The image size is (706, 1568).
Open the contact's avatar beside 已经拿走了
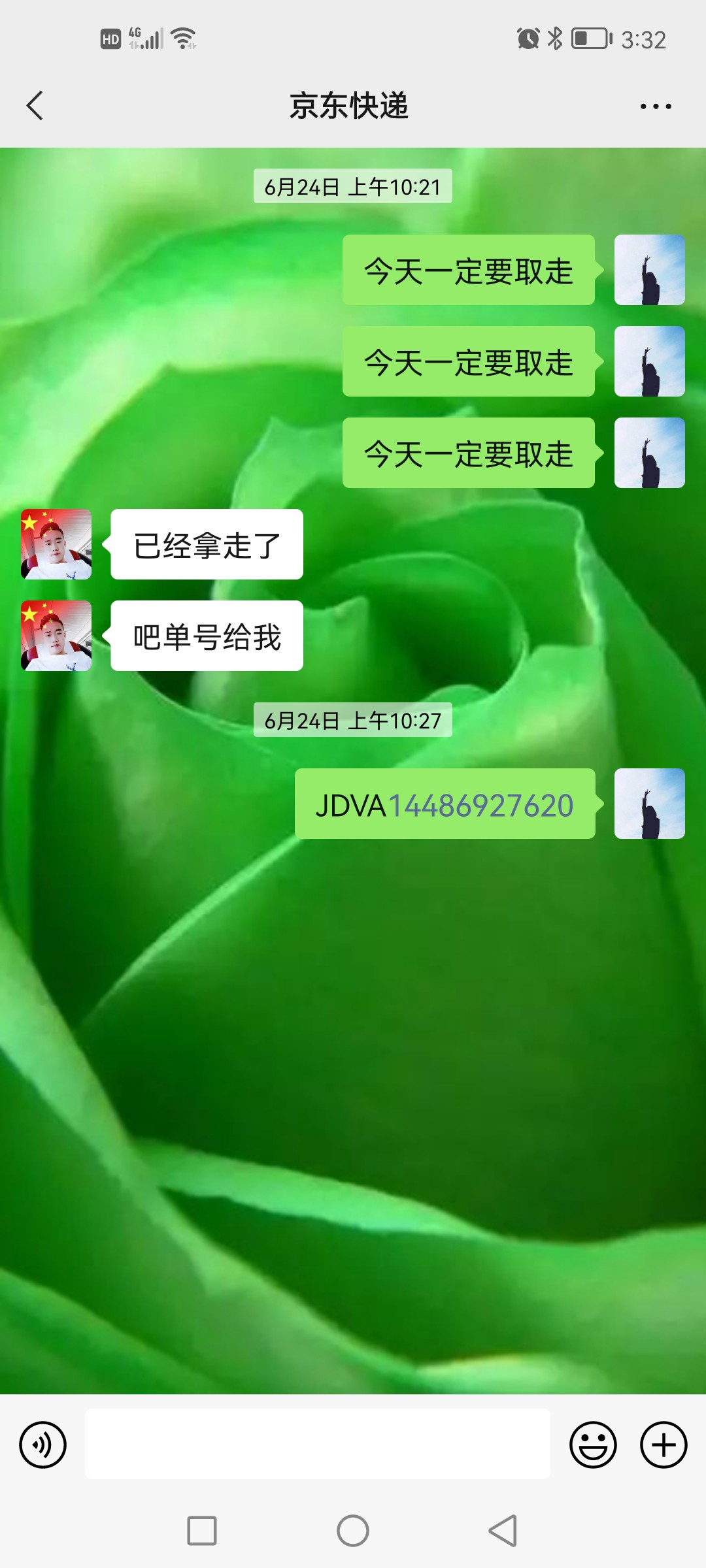[56, 544]
